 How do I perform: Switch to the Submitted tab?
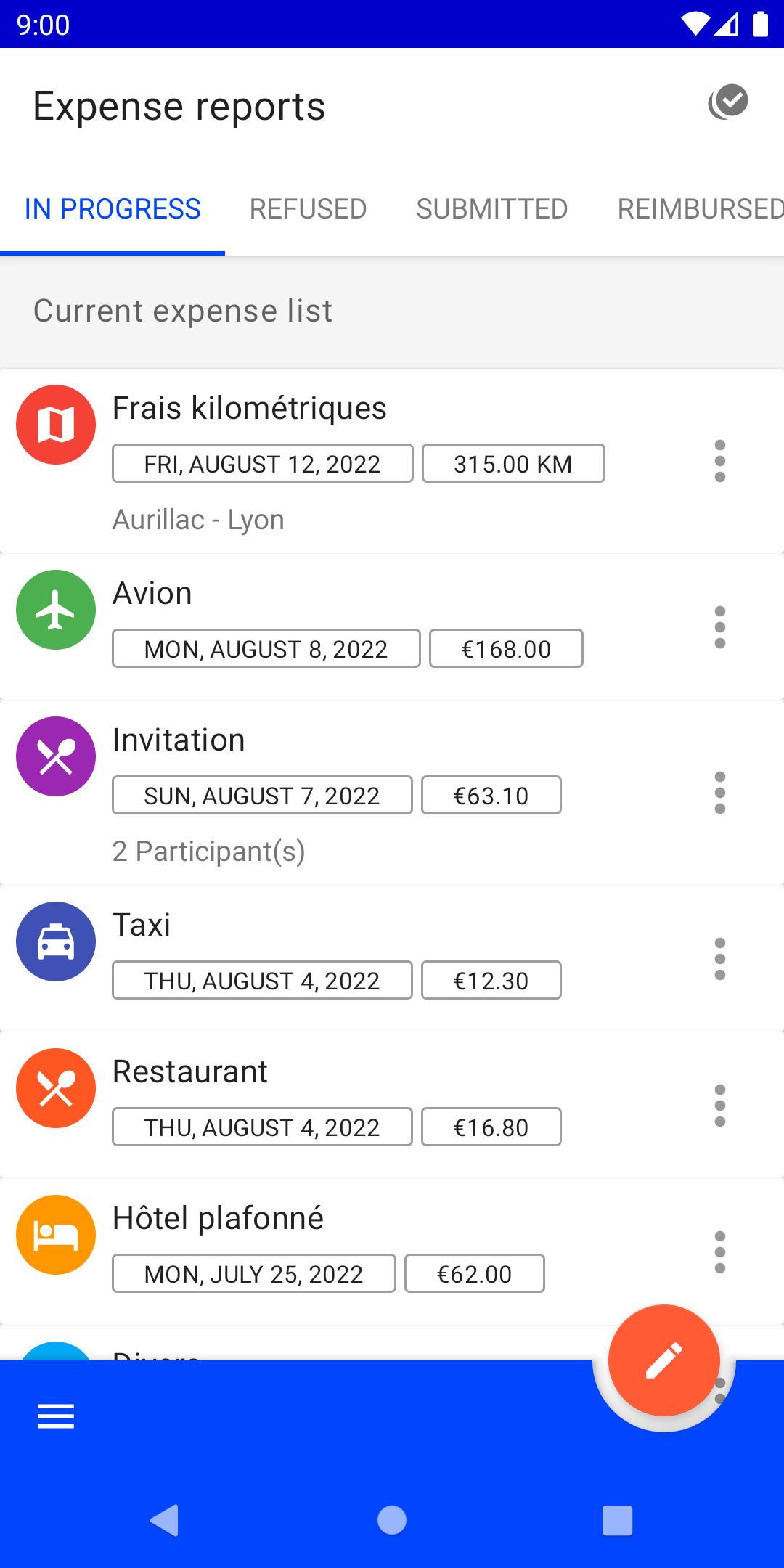(x=491, y=209)
